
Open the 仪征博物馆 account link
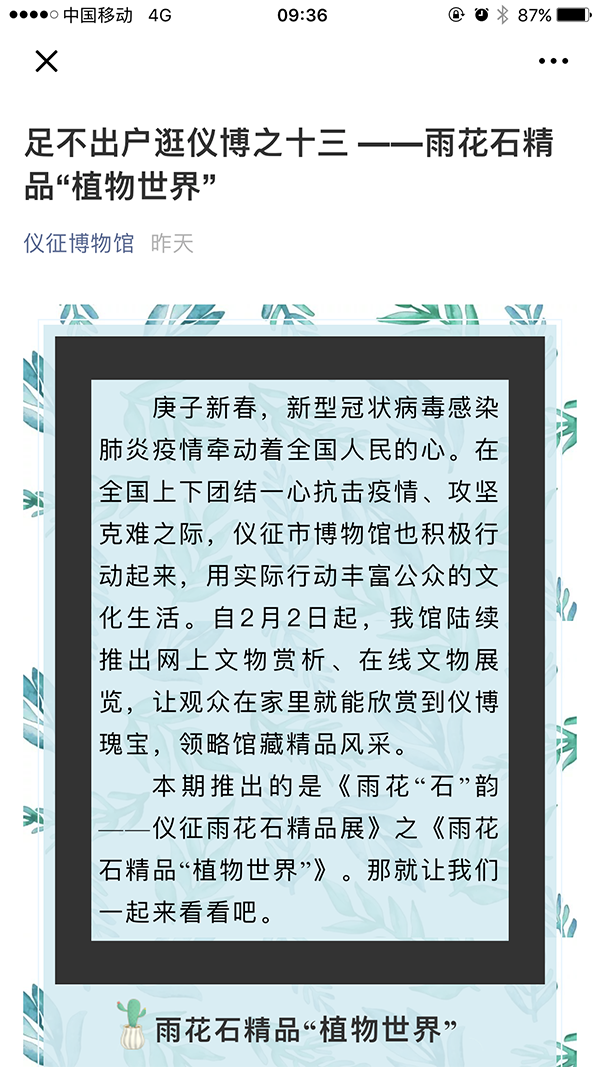(x=79, y=243)
